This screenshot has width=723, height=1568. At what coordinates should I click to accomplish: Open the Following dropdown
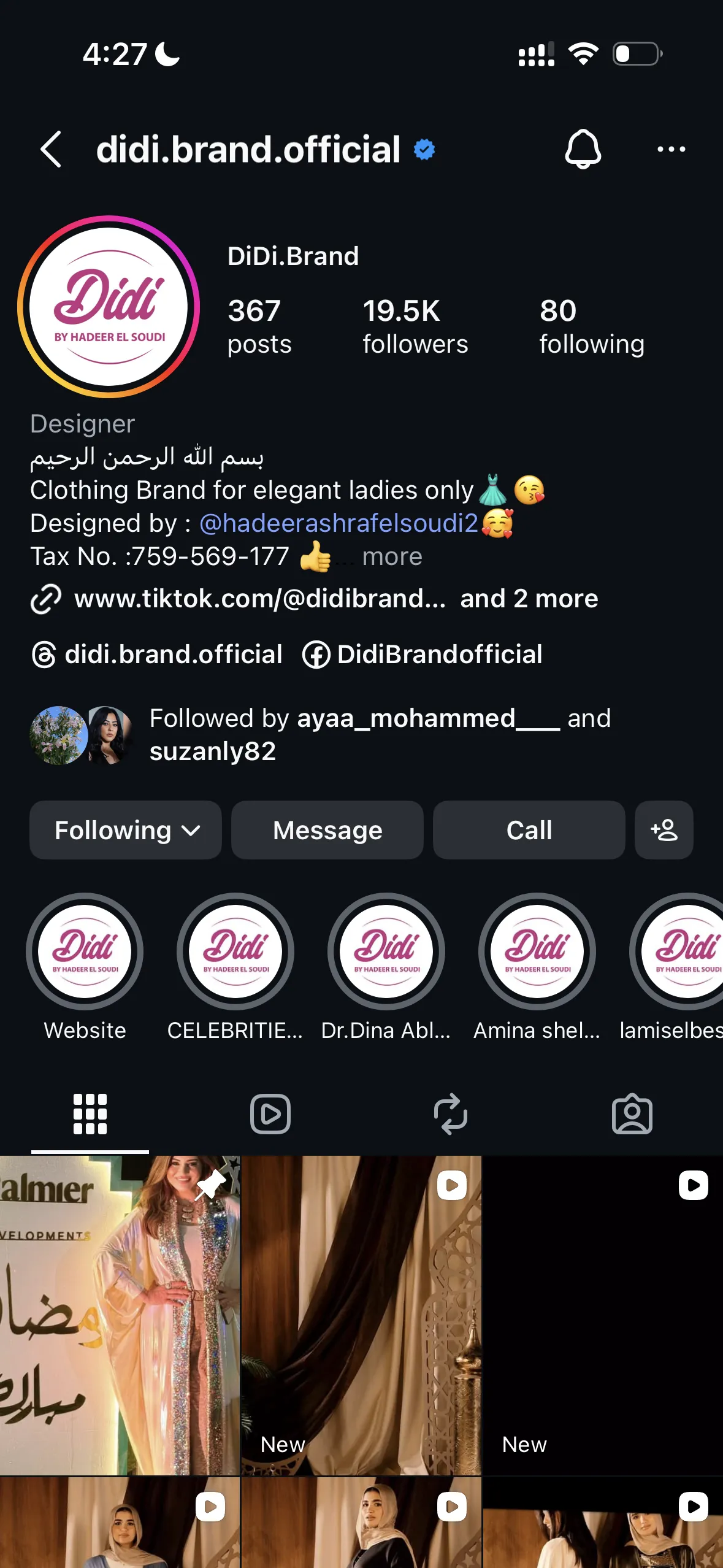pyautogui.click(x=126, y=830)
